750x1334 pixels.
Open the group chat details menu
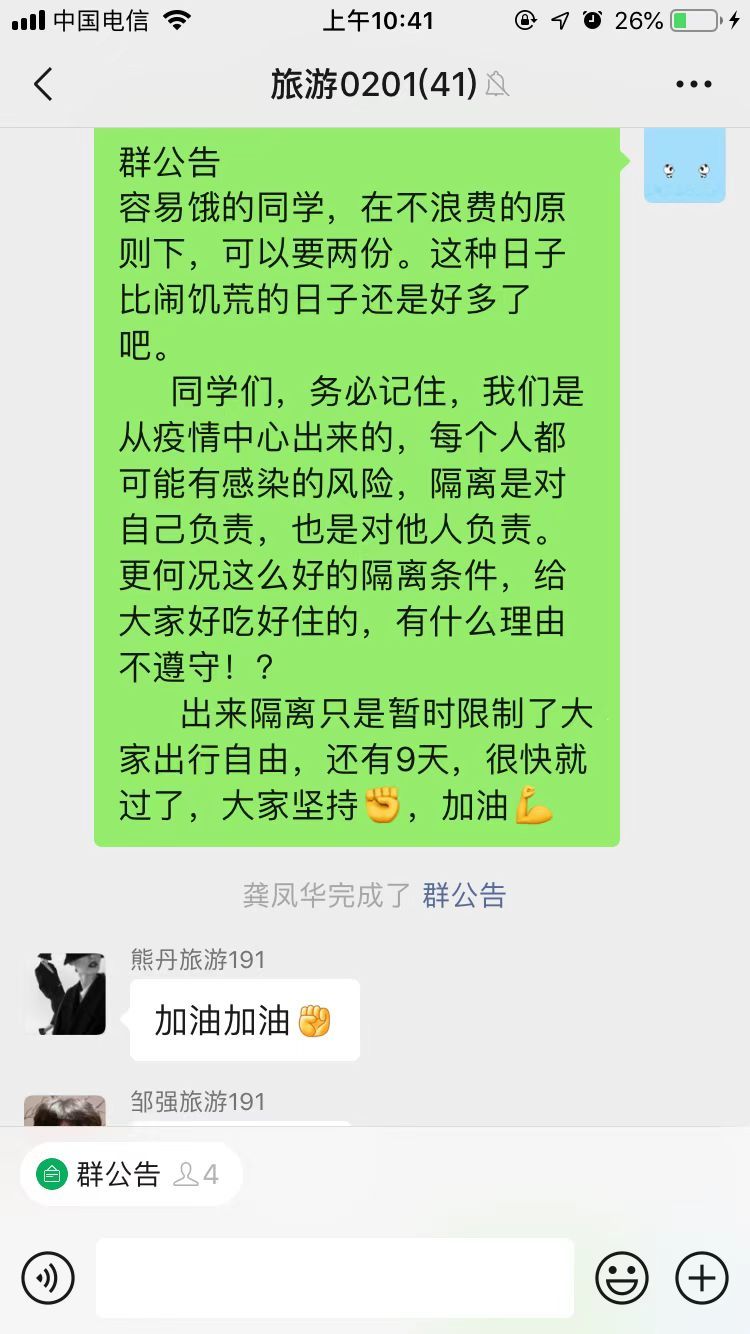point(693,85)
